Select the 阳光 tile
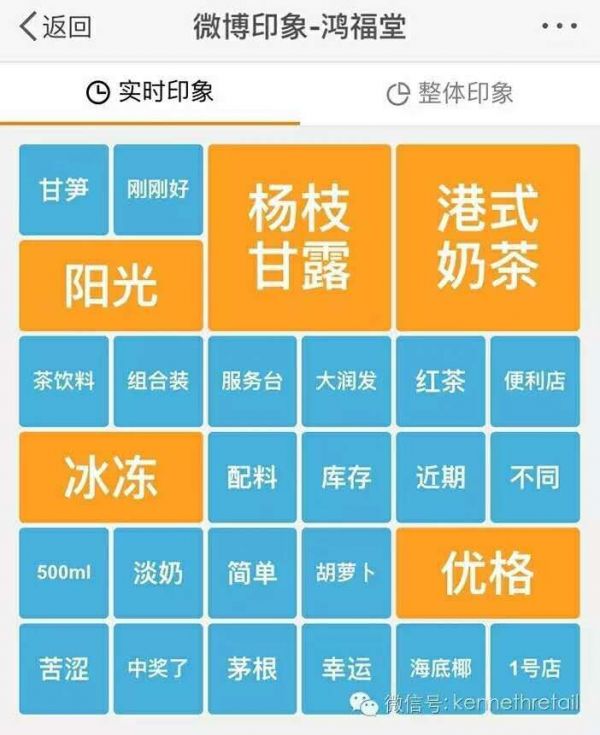This screenshot has width=600, height=735. [x=111, y=286]
